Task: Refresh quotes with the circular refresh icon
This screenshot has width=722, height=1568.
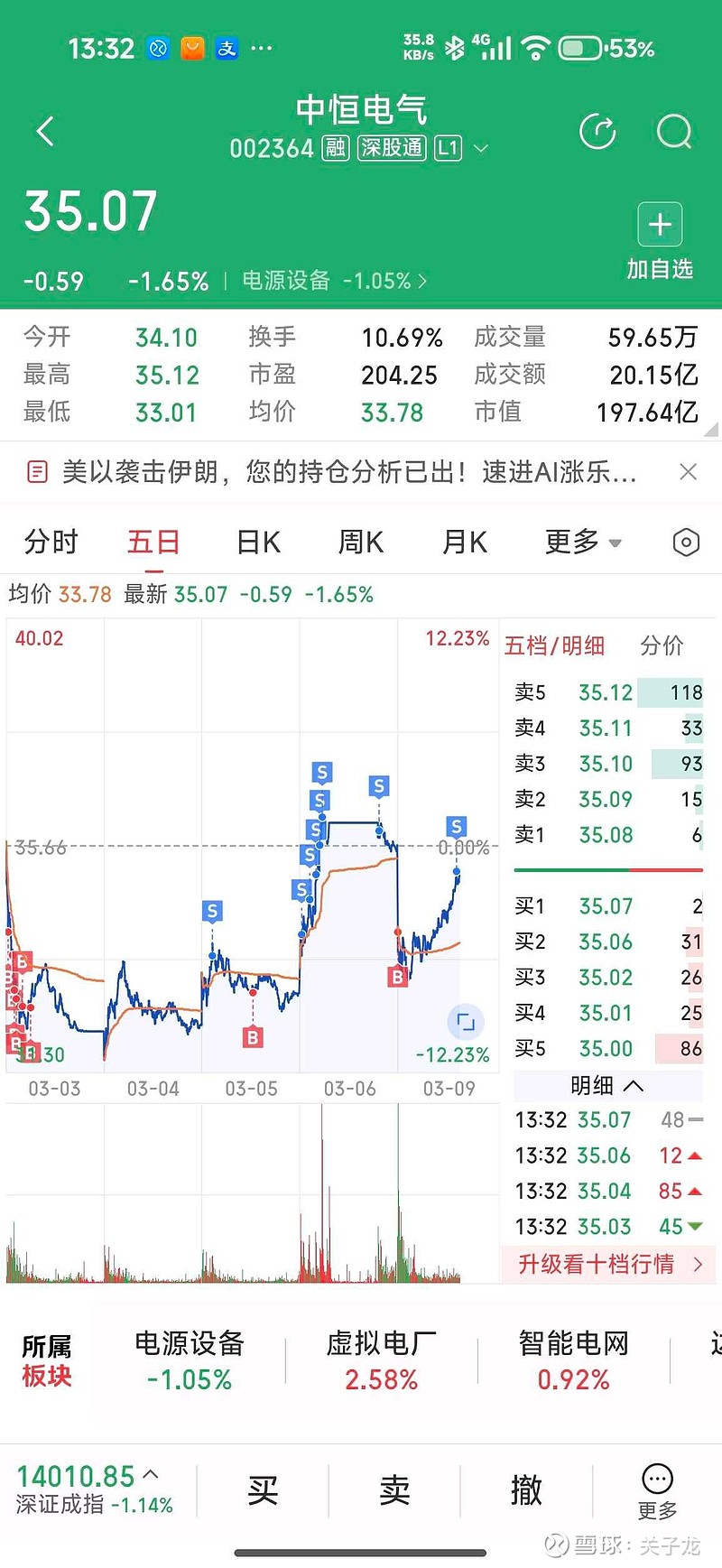Action: [x=597, y=131]
